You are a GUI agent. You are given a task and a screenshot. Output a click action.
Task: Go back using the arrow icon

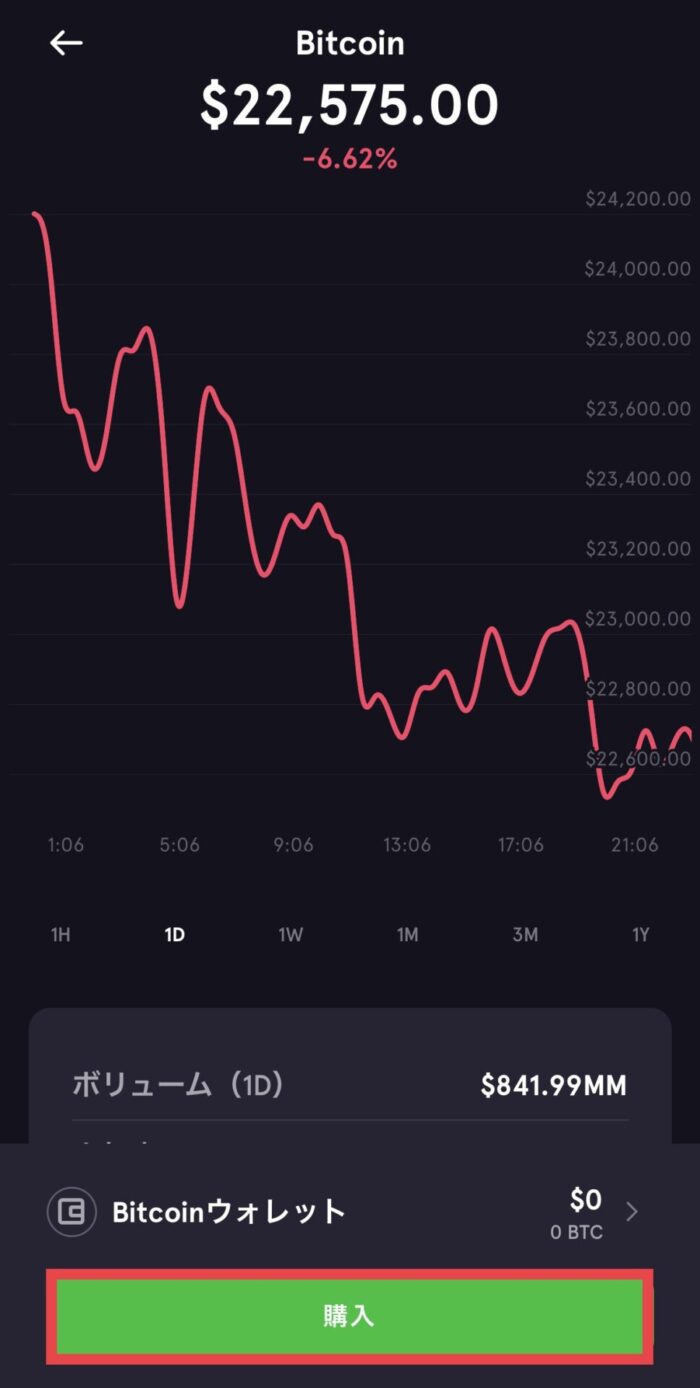(66, 43)
